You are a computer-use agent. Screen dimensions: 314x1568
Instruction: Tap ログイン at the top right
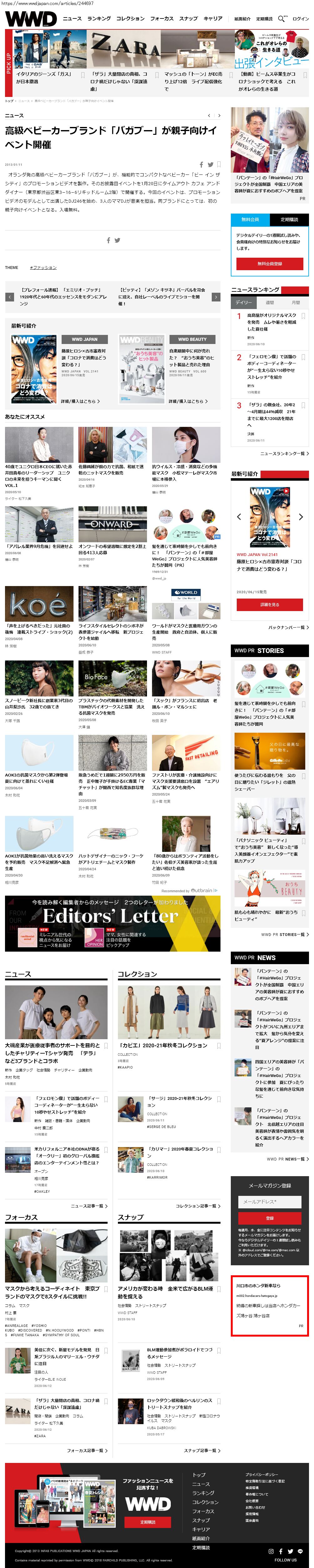pos(301,19)
